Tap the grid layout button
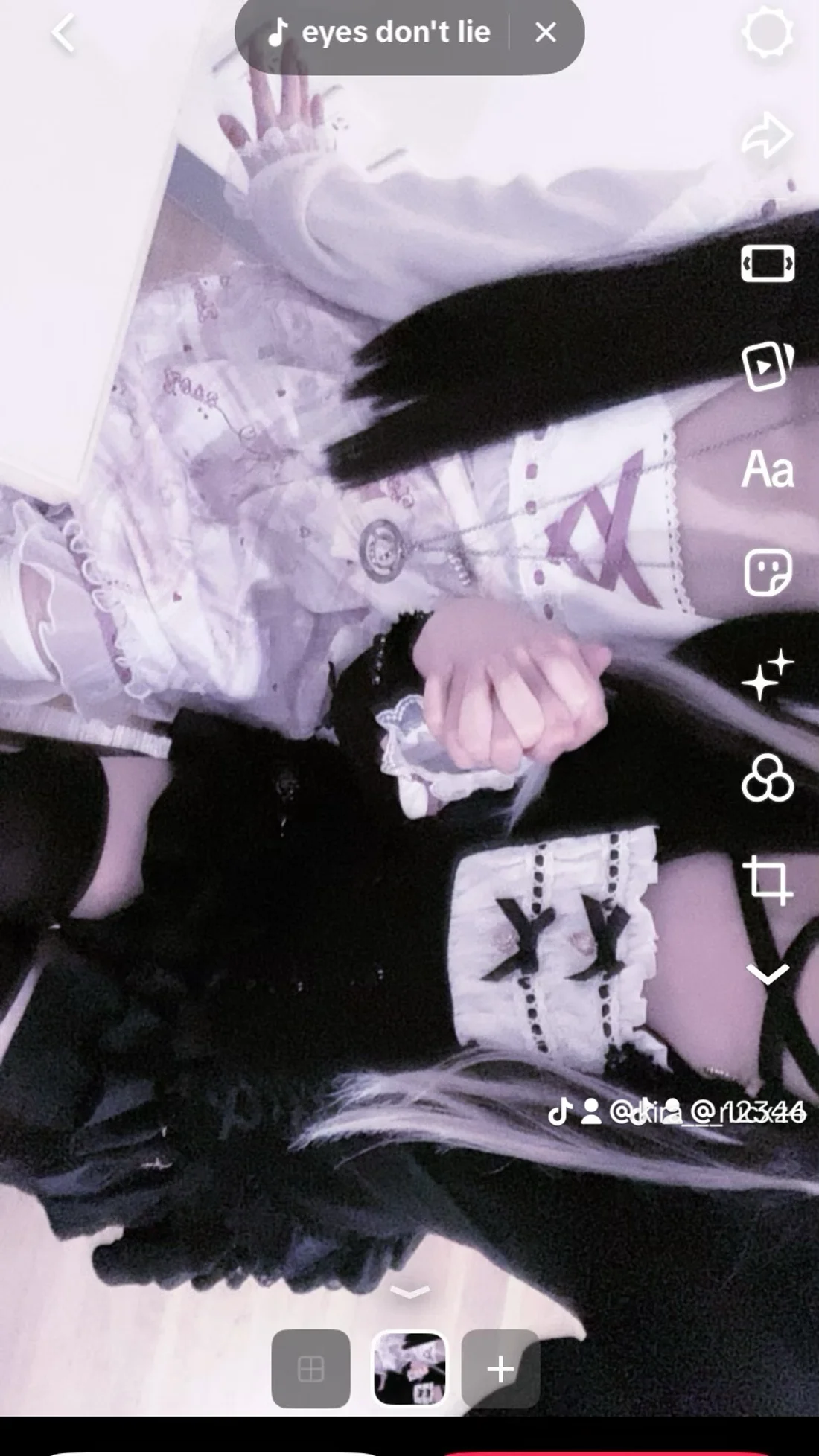819x1456 pixels. click(x=310, y=1368)
